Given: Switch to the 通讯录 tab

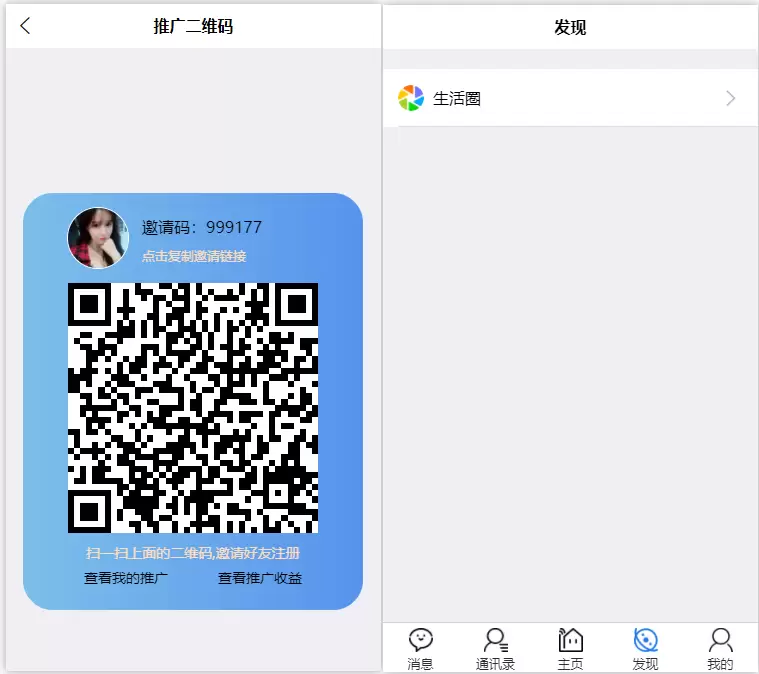Looking at the screenshot, I should click(495, 648).
